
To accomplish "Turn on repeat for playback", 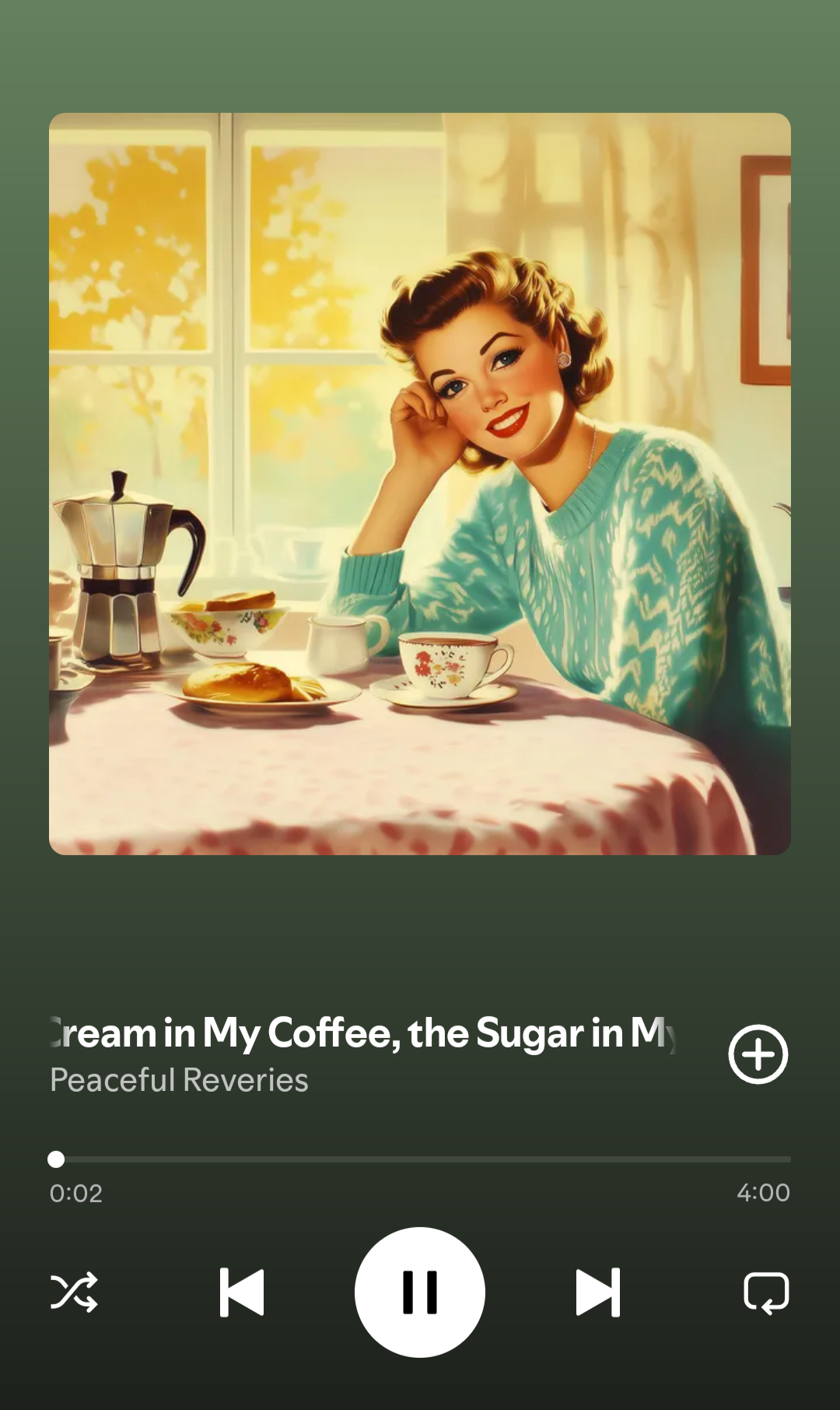I will (766, 1292).
